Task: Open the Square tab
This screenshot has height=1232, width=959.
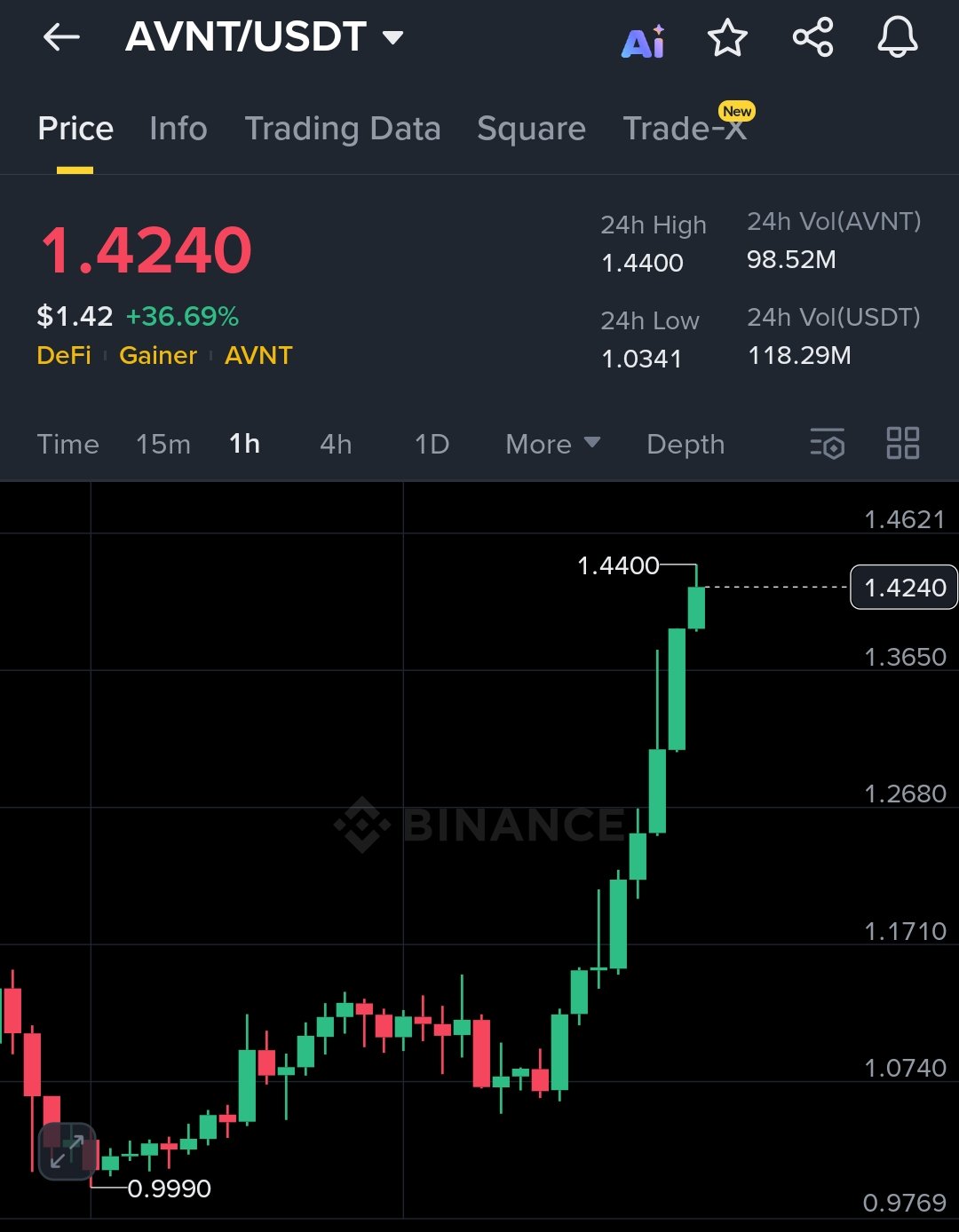Action: point(531,129)
